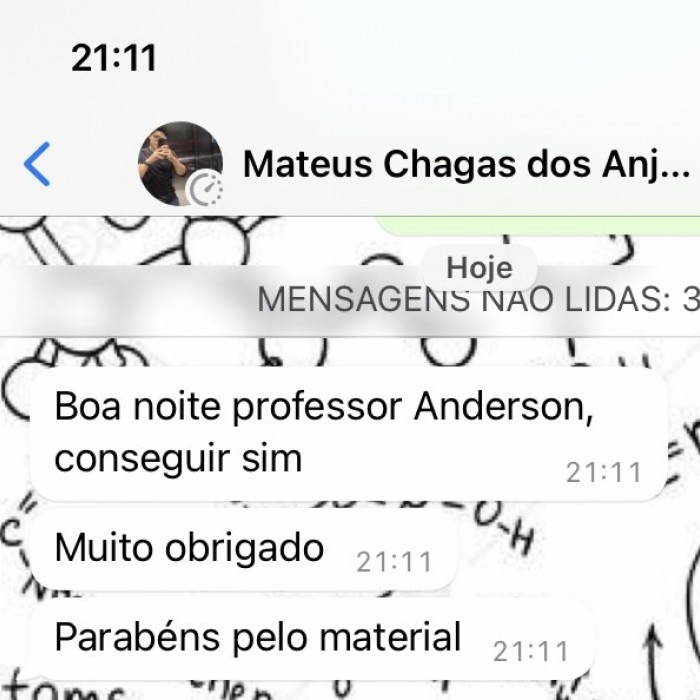This screenshot has width=700, height=700.
Task: Open Mateus Chagas profile photo
Action: point(180,164)
